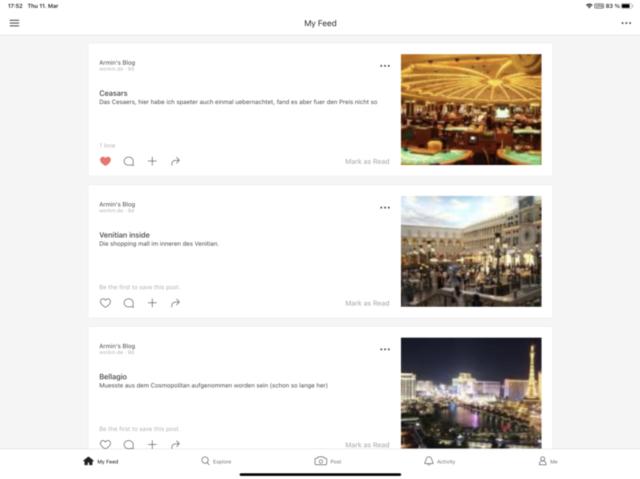
Task: Open options menu for Bellagio post
Action: (385, 350)
